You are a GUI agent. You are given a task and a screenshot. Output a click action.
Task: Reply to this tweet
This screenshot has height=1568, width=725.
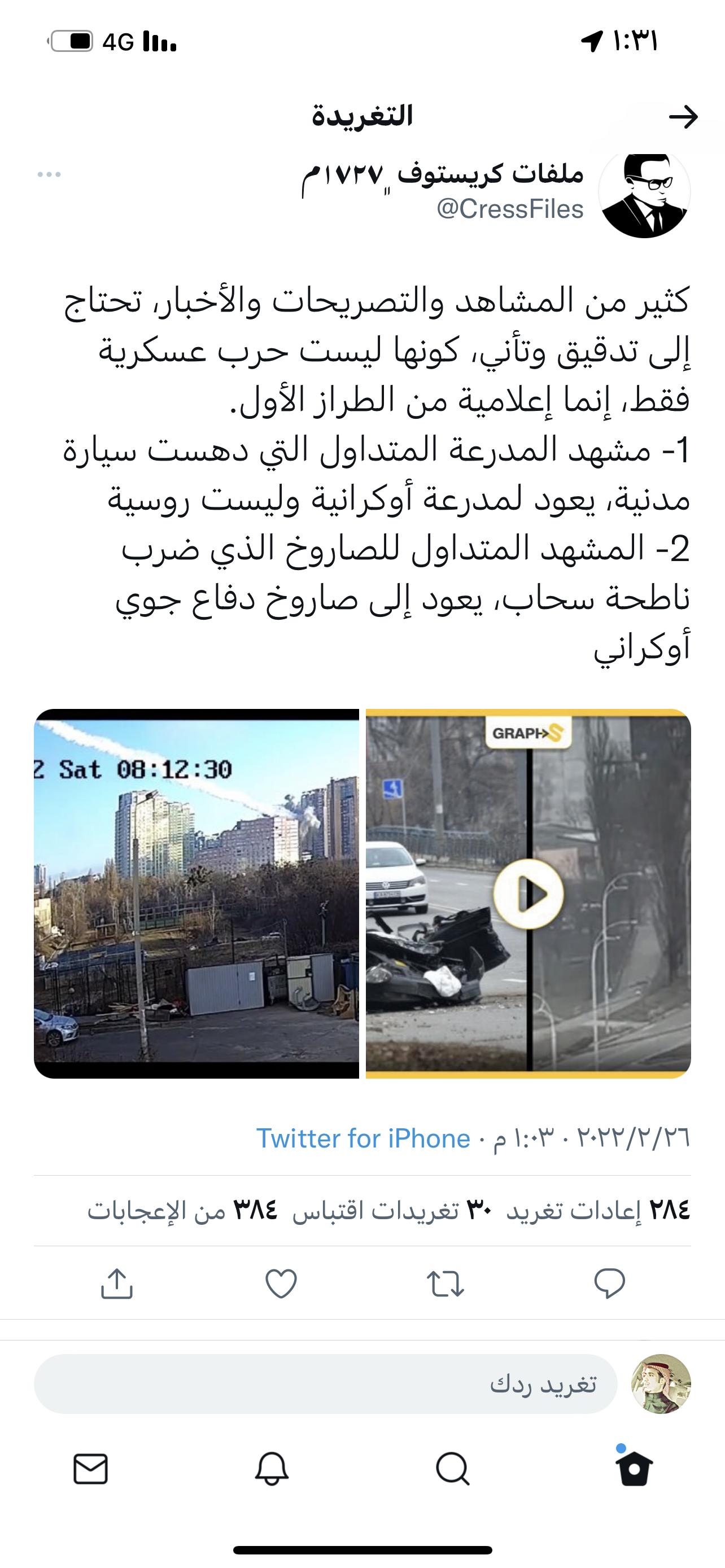click(x=609, y=1283)
